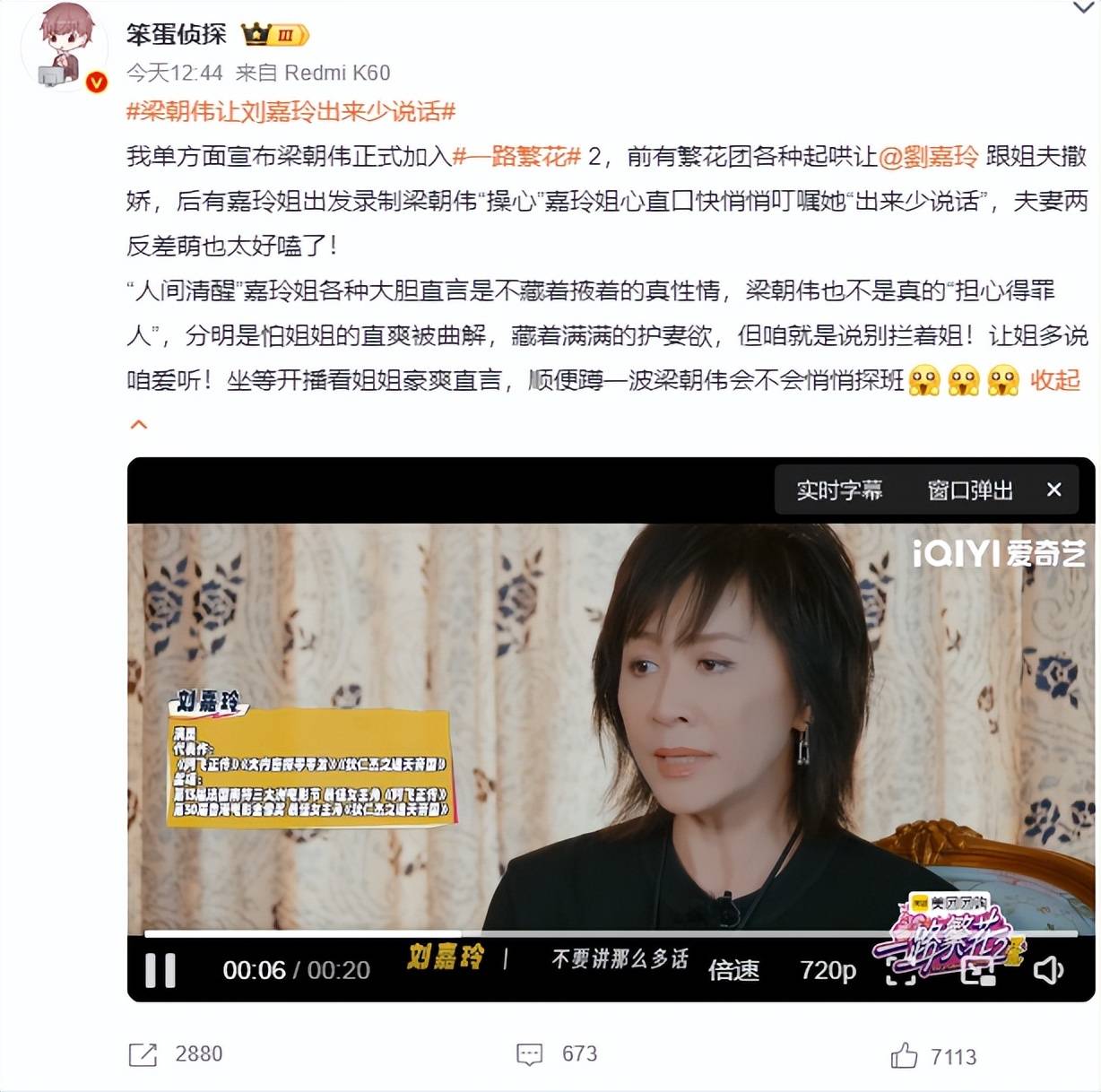1101x1092 pixels.
Task: Open the 倍速 playback speed options
Action: (x=733, y=970)
